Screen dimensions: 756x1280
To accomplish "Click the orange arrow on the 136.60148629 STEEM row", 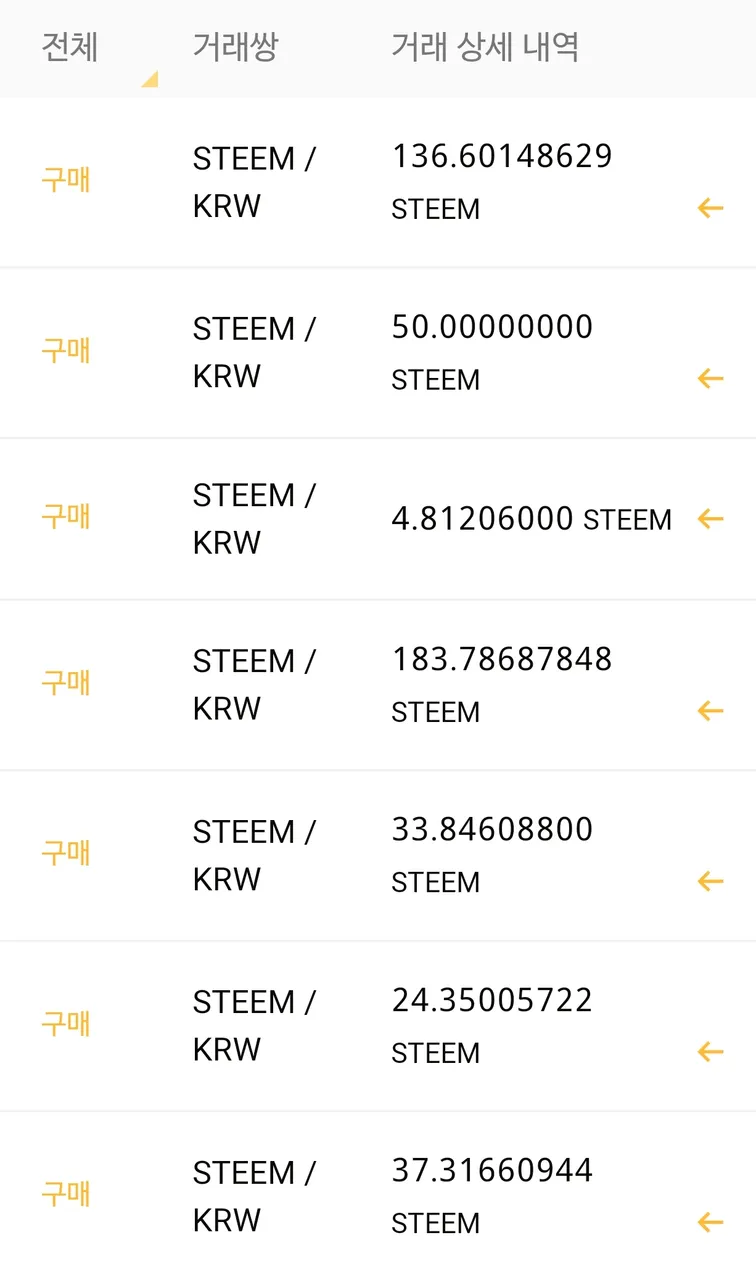I will 710,208.
